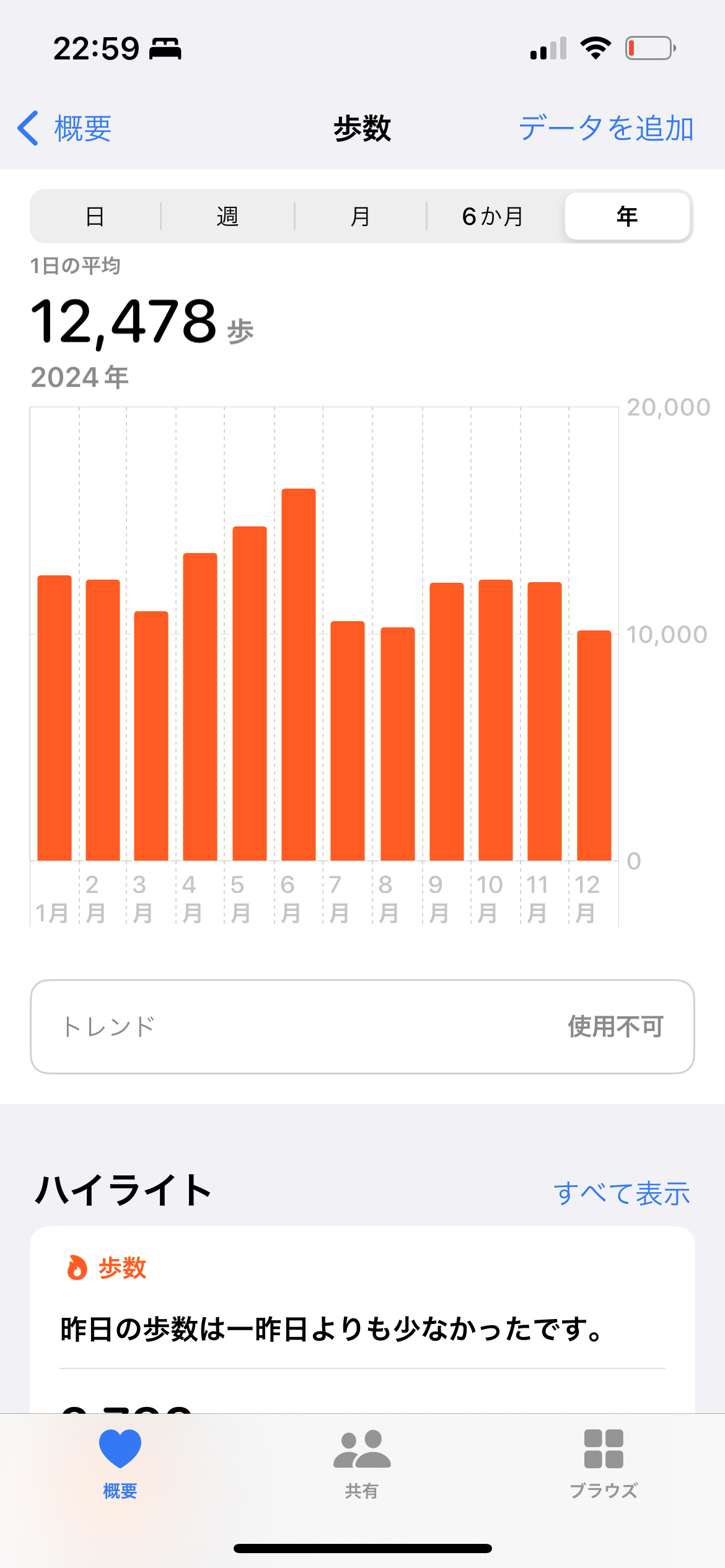This screenshot has height=1568, width=725.
Task: Select the 6月 bar in the chart
Action: (x=299, y=674)
